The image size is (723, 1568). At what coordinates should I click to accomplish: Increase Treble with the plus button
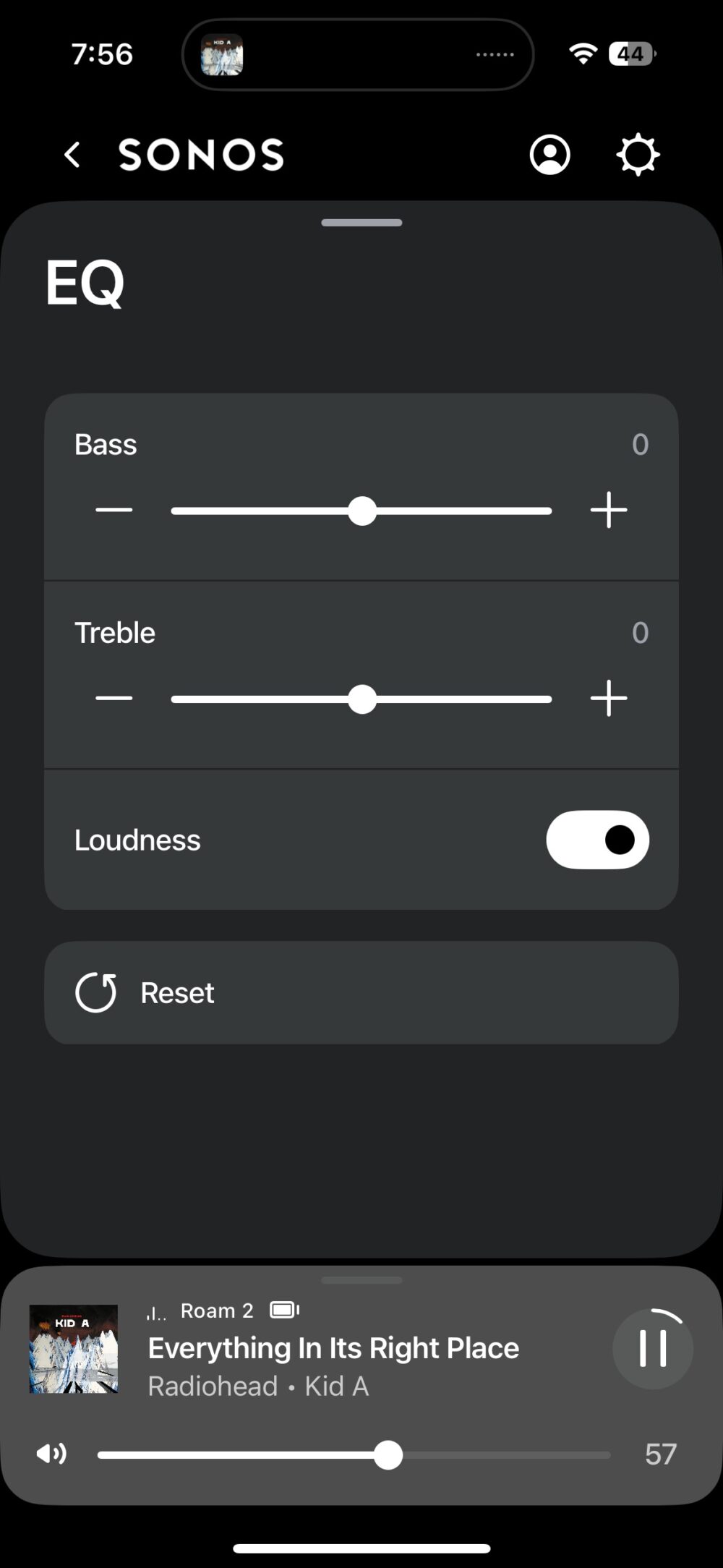pos(609,699)
